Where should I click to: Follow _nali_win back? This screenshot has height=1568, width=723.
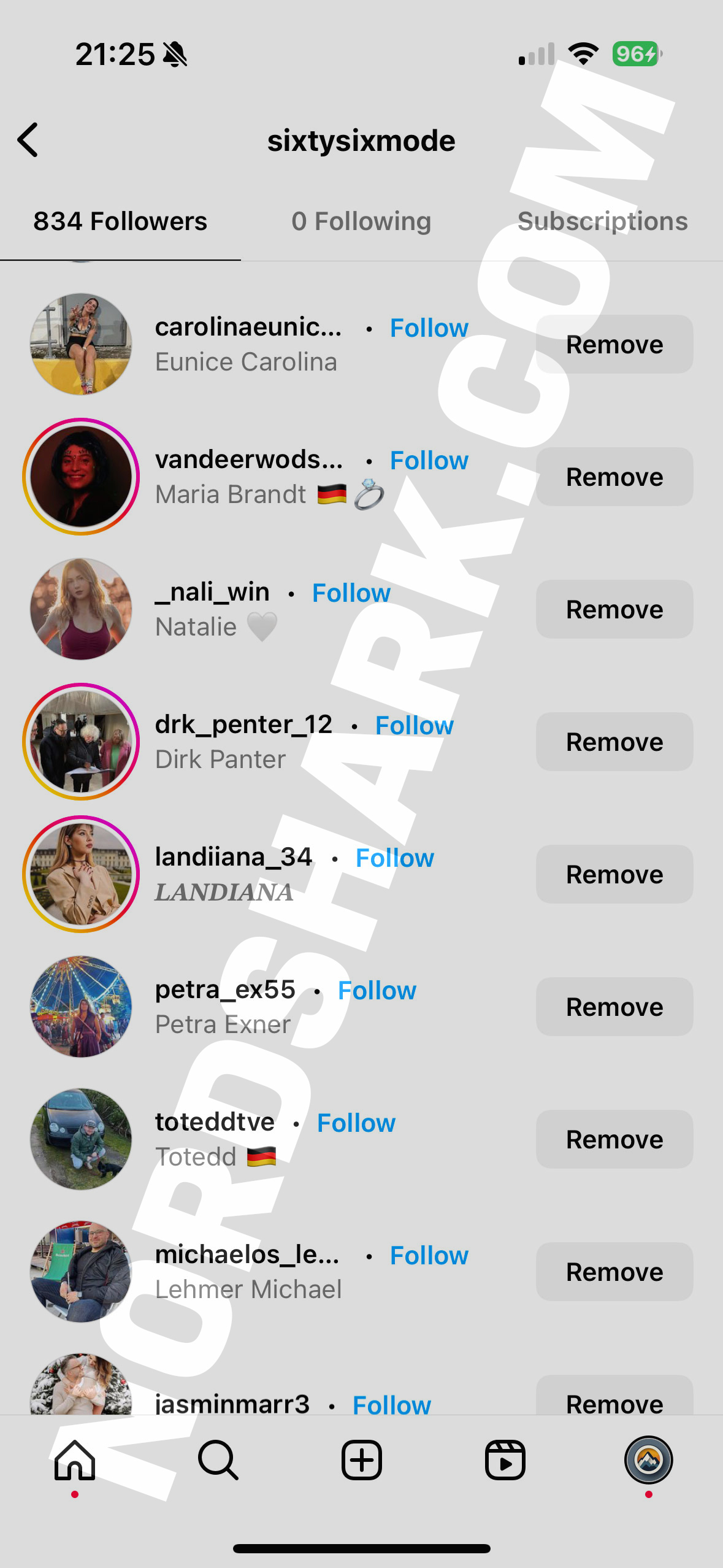click(x=351, y=593)
